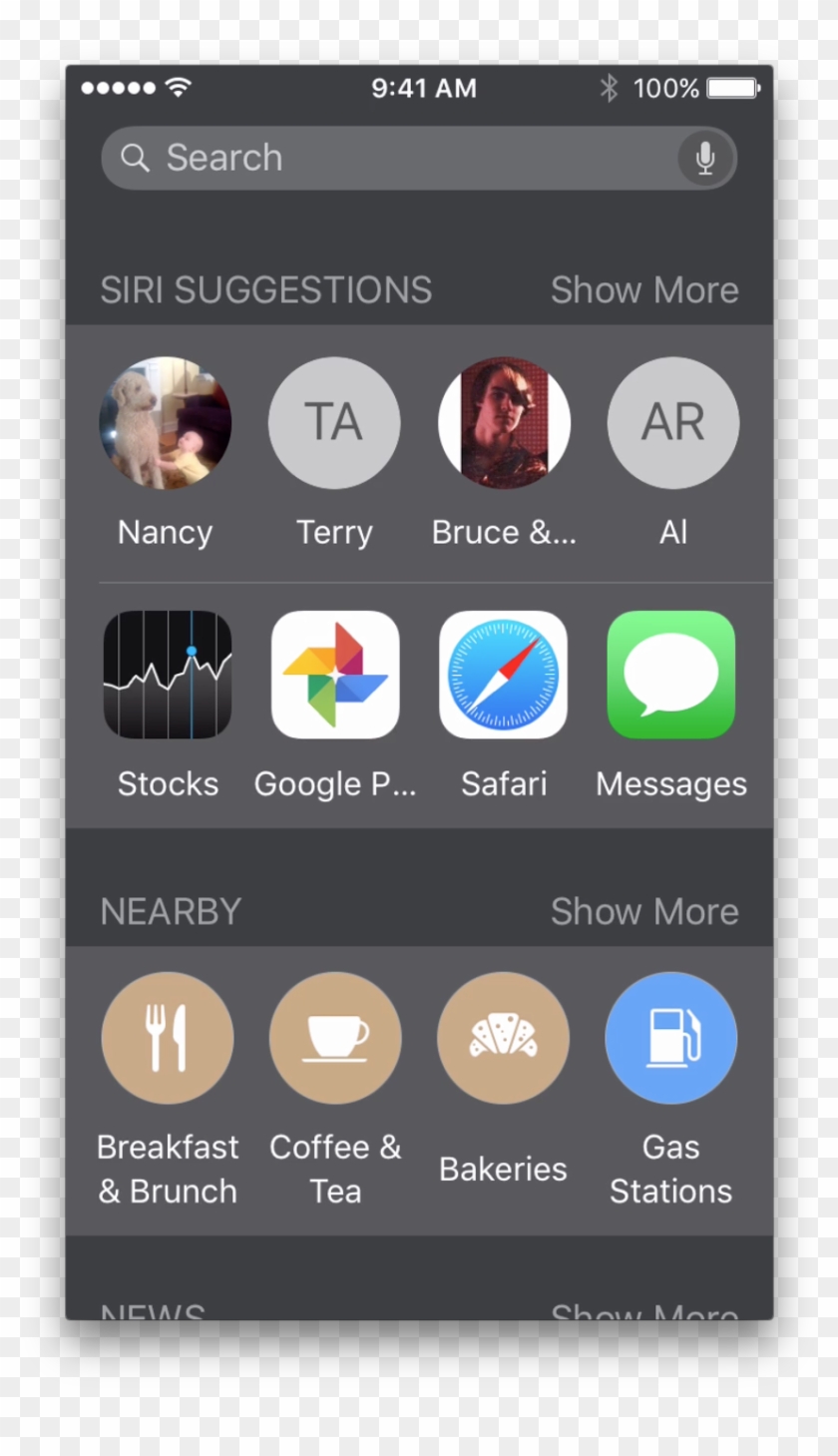This screenshot has height=1456, width=838.
Task: Look up nearby Bakeries
Action: [x=503, y=1038]
